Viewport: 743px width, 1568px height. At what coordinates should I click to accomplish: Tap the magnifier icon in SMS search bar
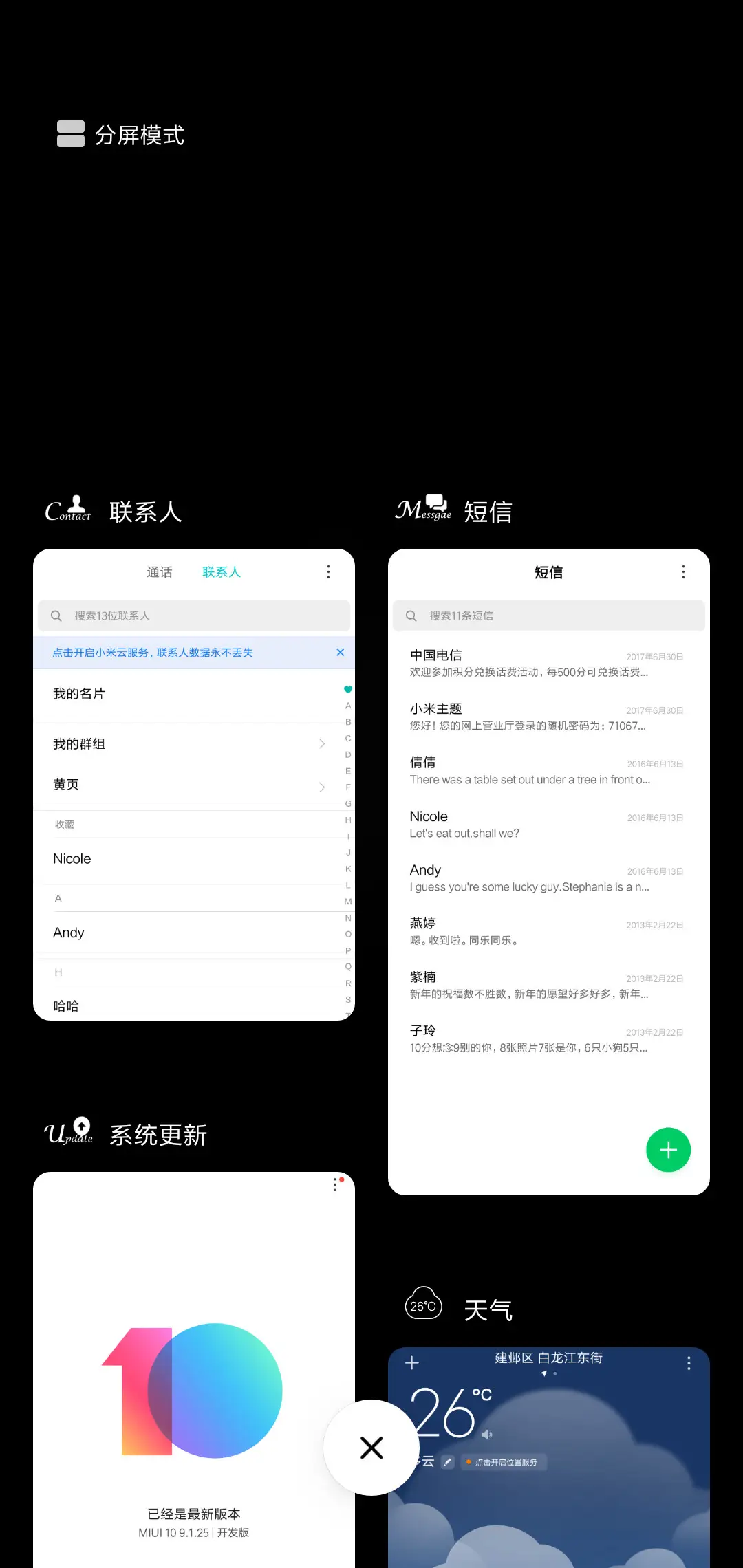coord(411,616)
